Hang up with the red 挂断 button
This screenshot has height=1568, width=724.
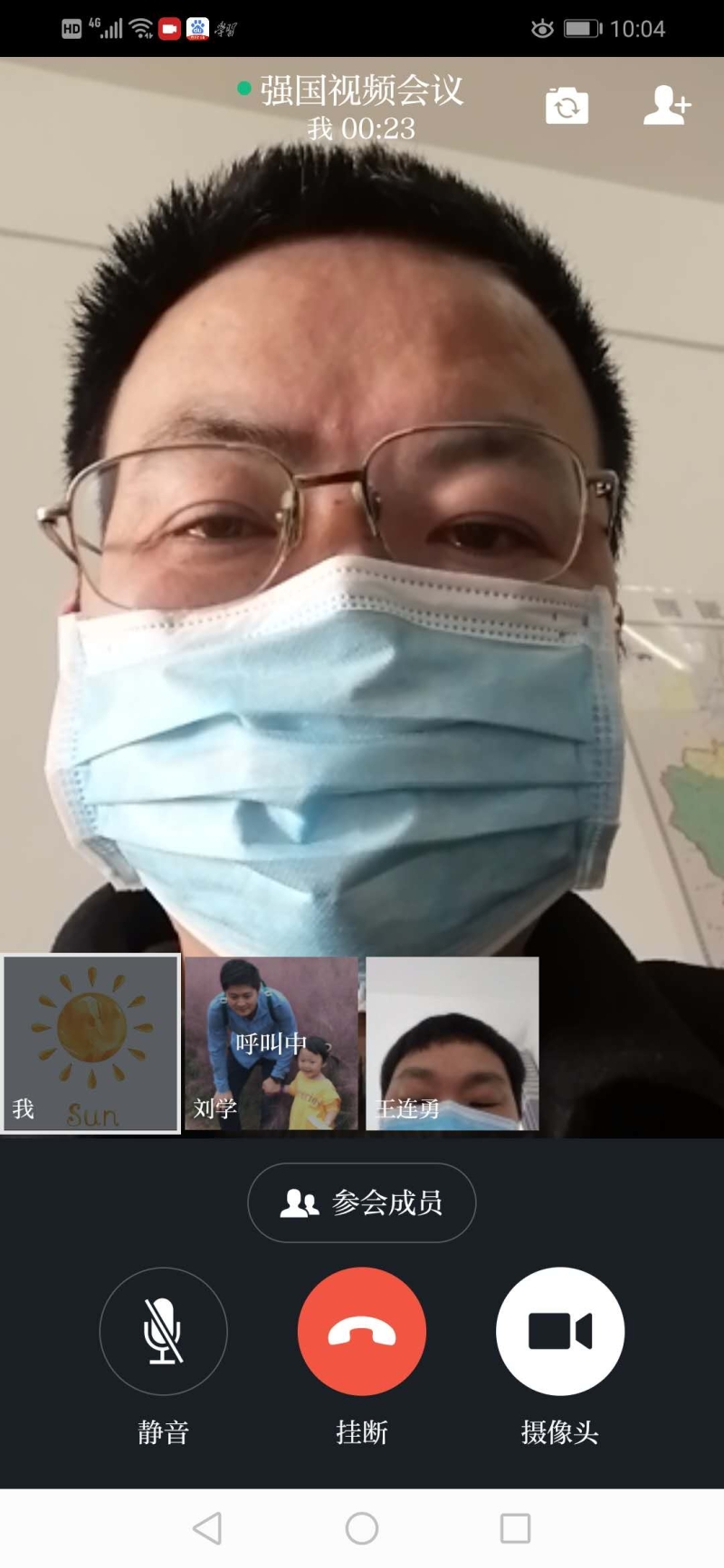tap(362, 1331)
